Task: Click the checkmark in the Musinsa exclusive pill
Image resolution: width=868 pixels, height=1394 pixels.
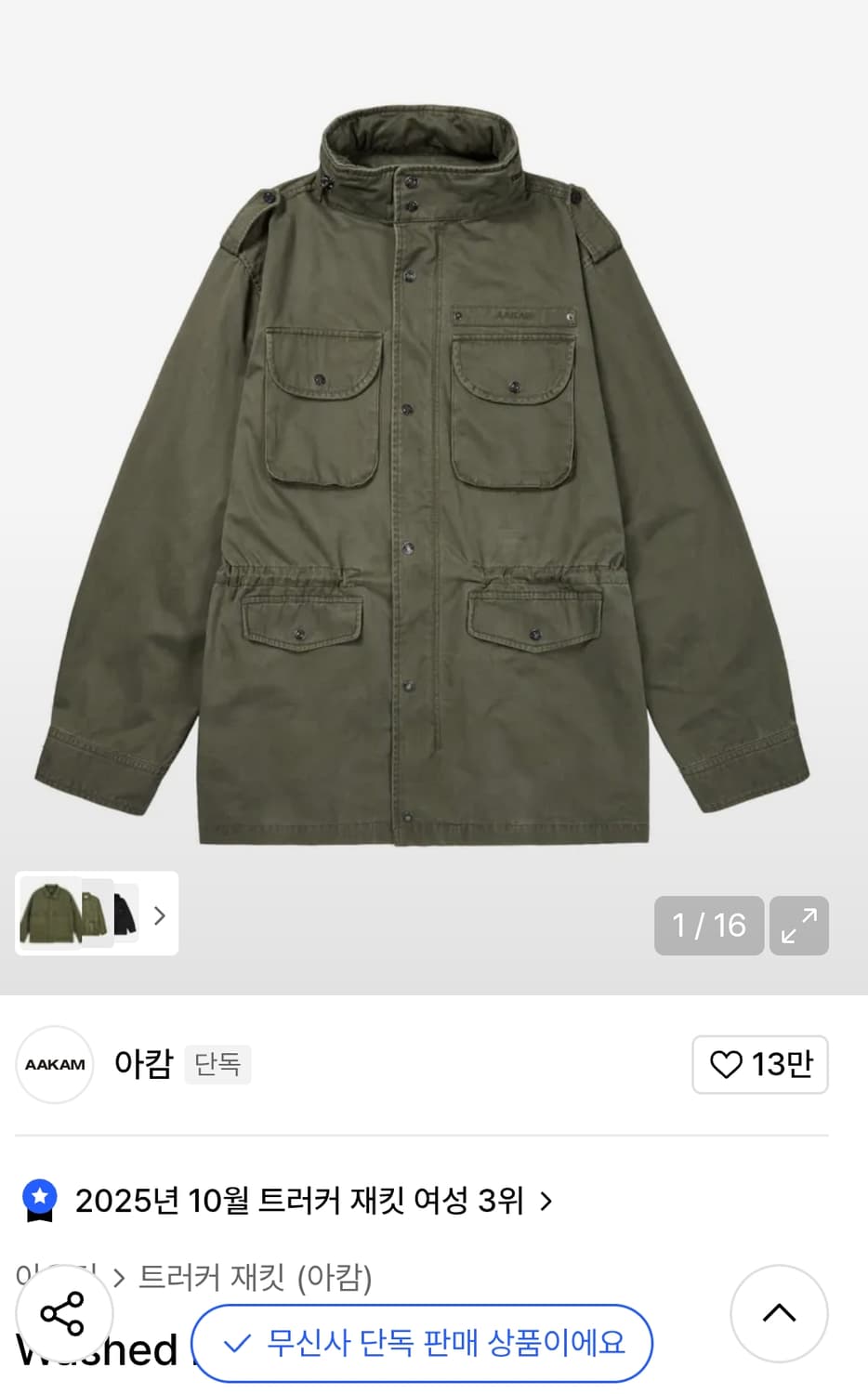Action: (x=240, y=1344)
